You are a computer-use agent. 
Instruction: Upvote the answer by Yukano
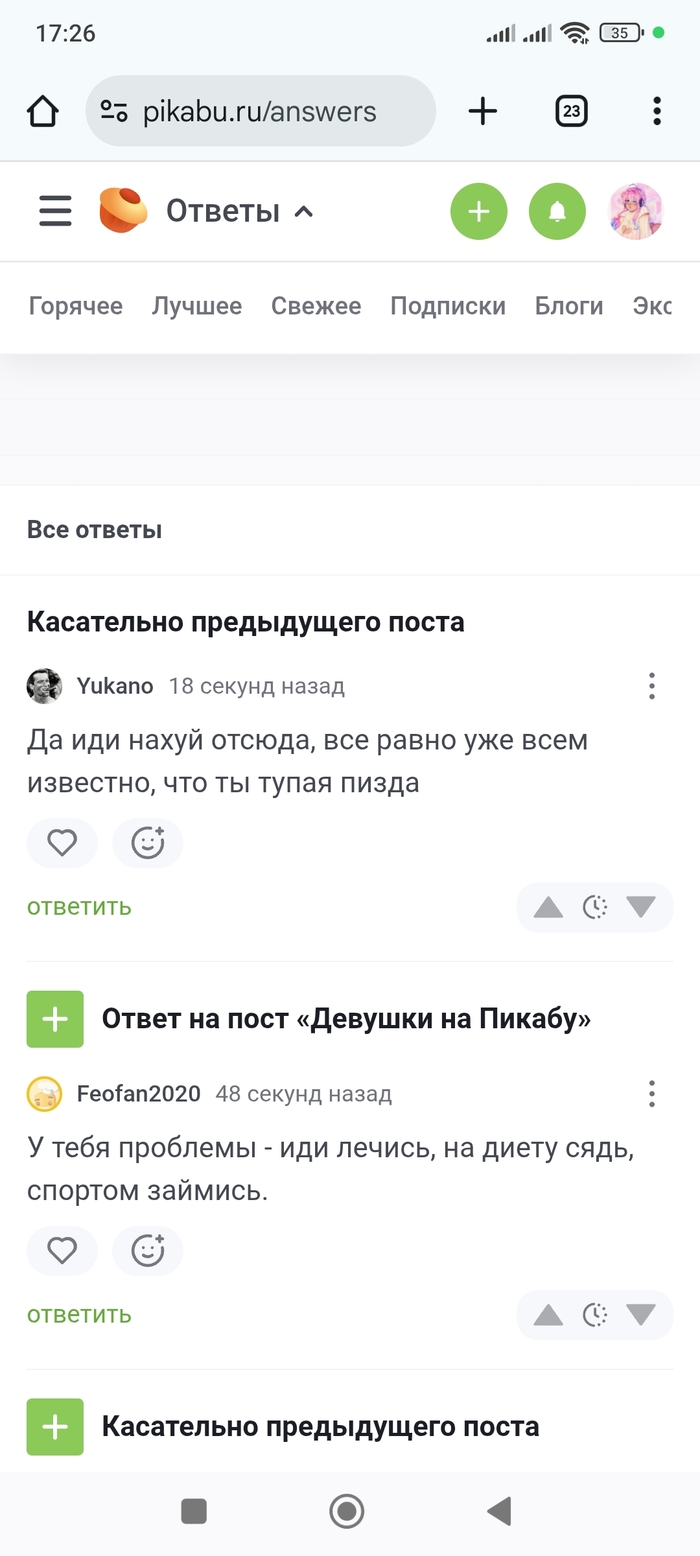pos(548,908)
